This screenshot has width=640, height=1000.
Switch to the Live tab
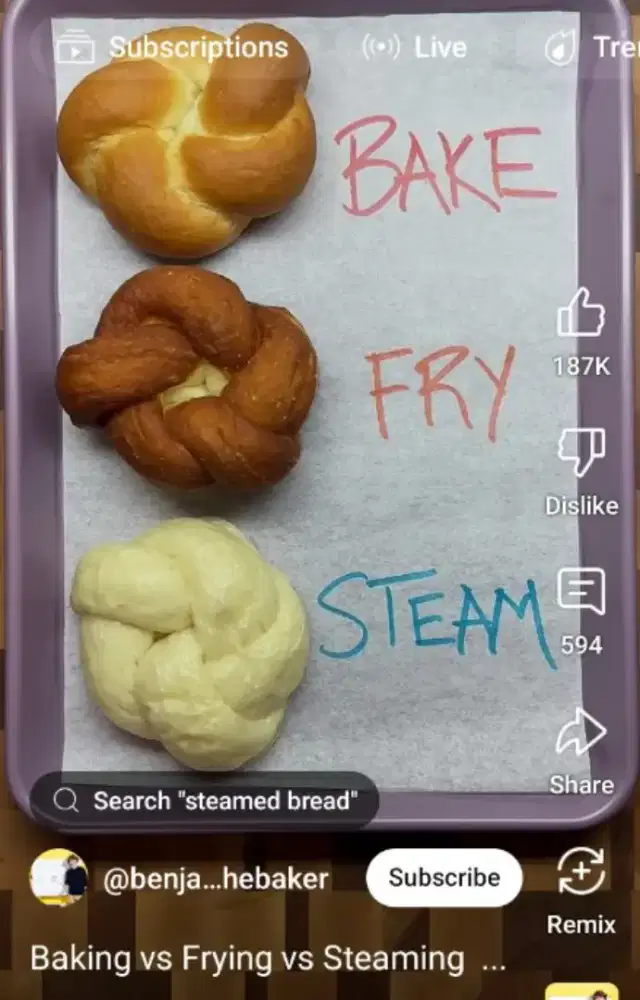point(415,47)
